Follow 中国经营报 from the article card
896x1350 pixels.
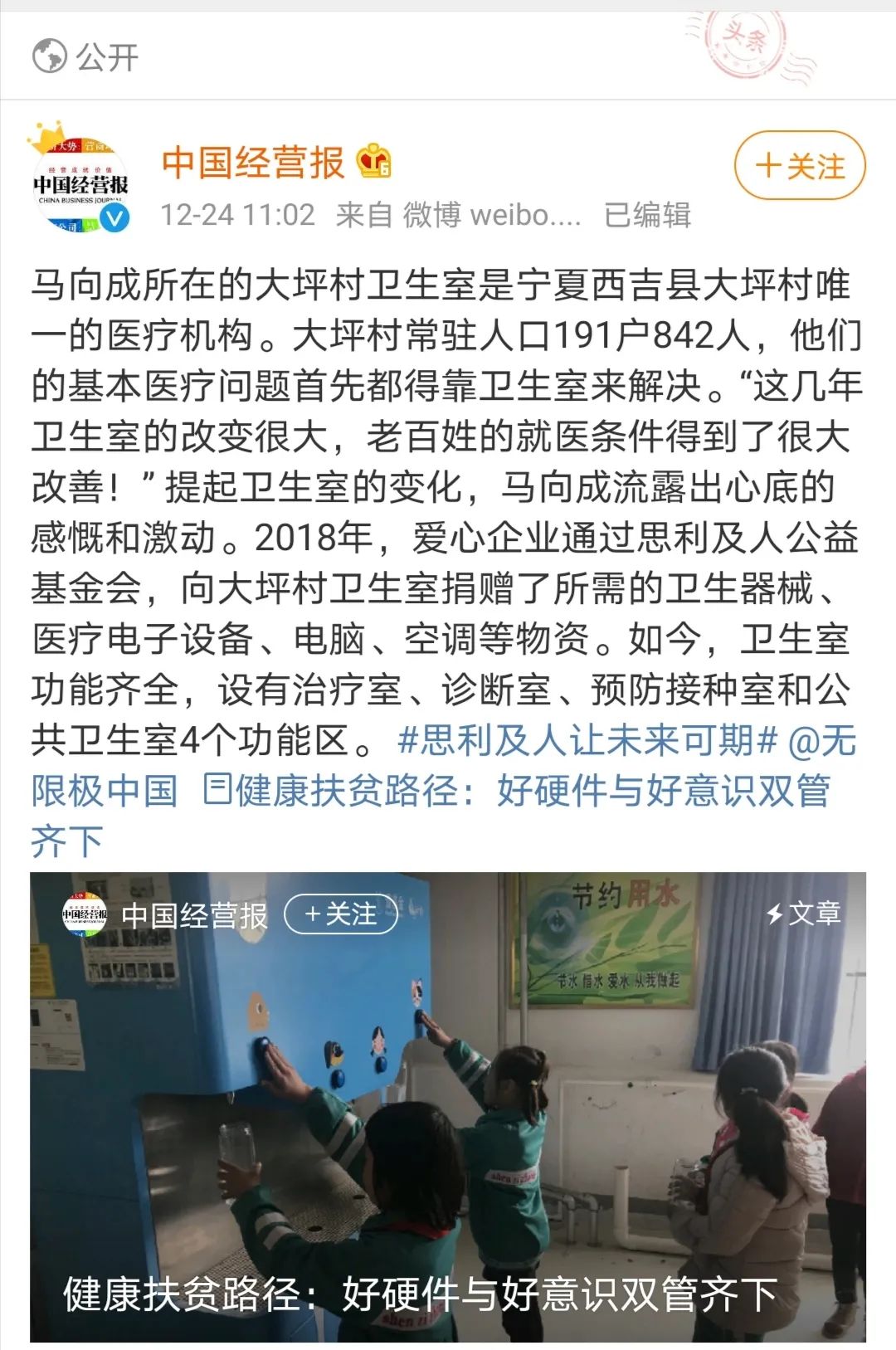(x=341, y=914)
